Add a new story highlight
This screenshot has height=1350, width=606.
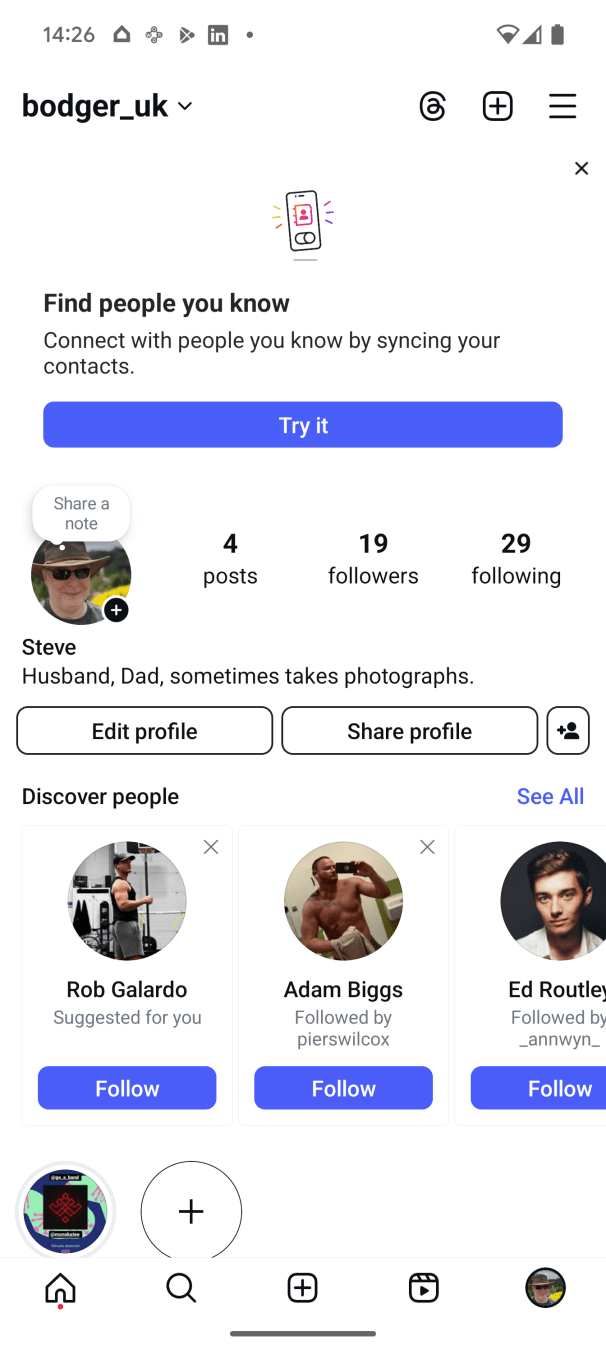click(x=191, y=1211)
